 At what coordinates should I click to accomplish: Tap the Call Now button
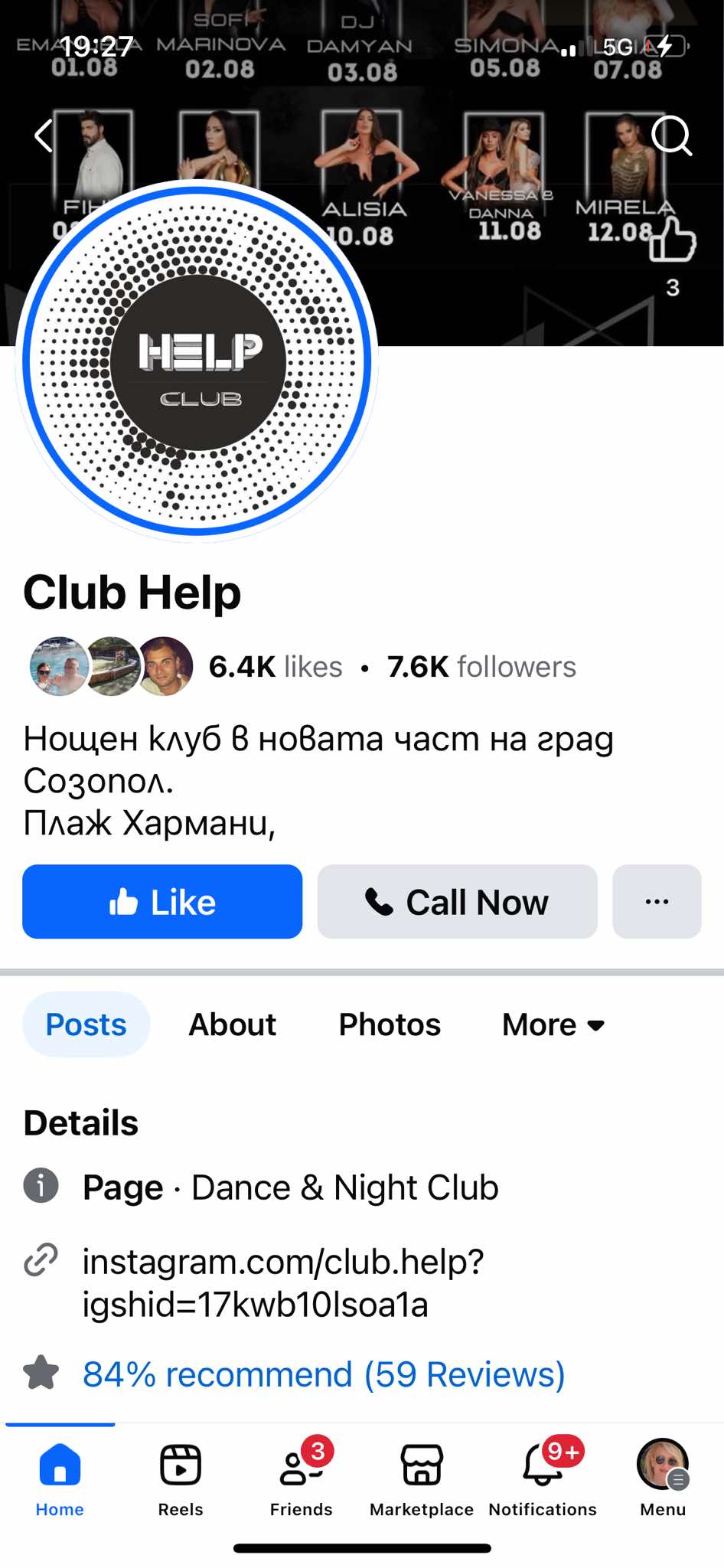(x=457, y=902)
